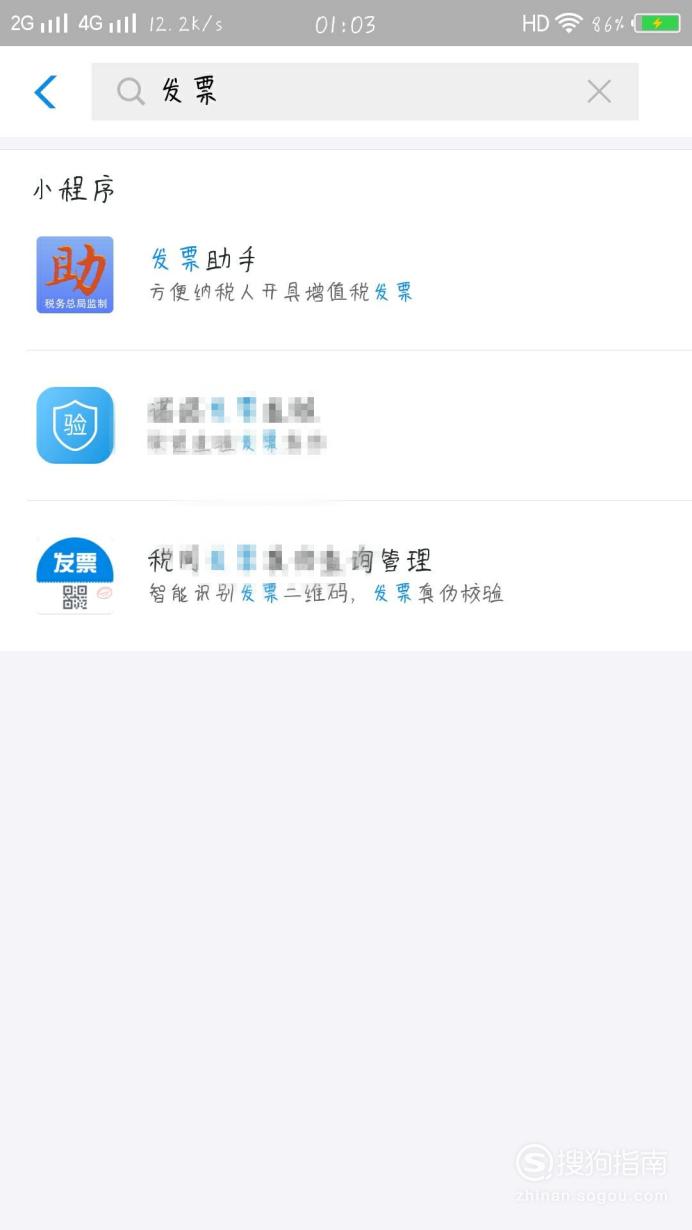
Task: Clear the search text with the X
Action: point(599,92)
